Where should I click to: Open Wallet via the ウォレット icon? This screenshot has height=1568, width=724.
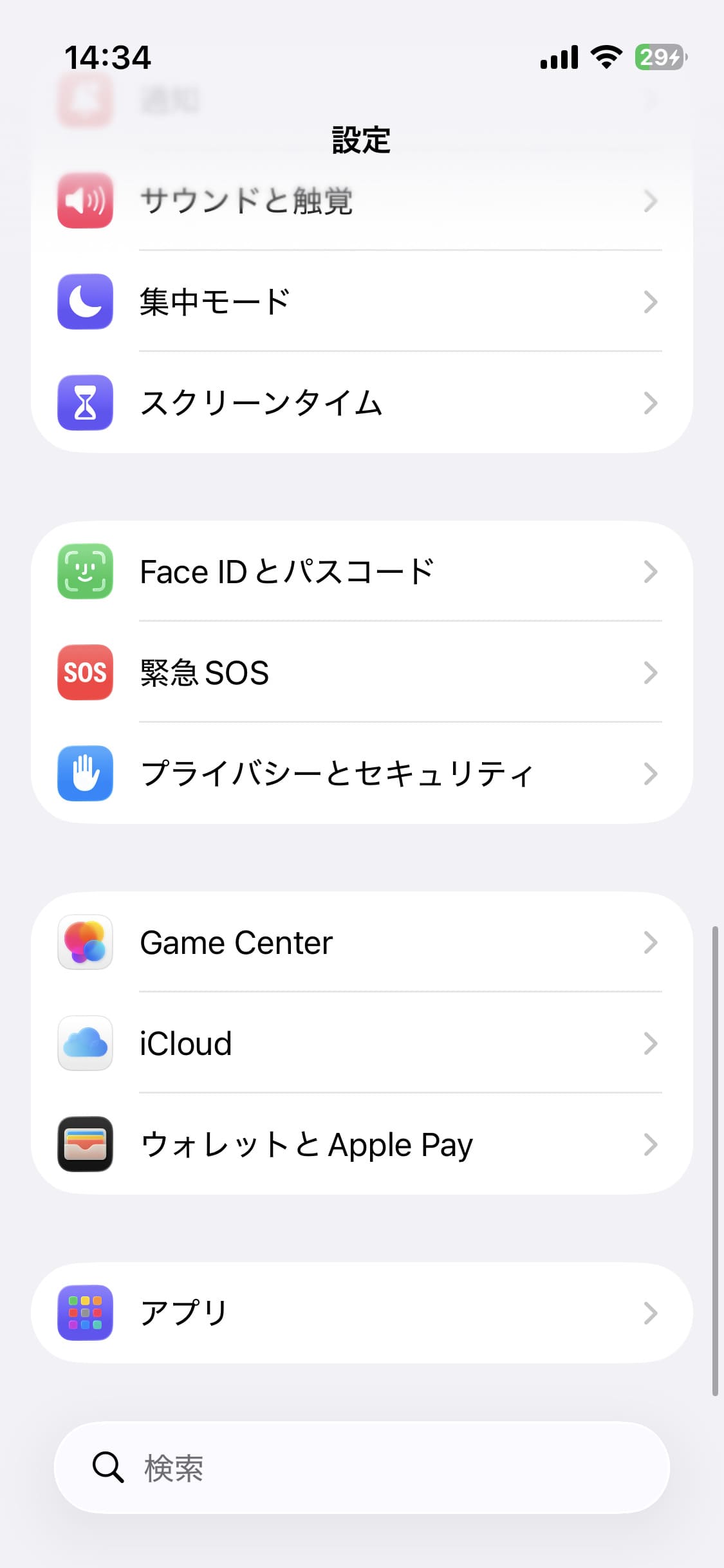tap(84, 1145)
